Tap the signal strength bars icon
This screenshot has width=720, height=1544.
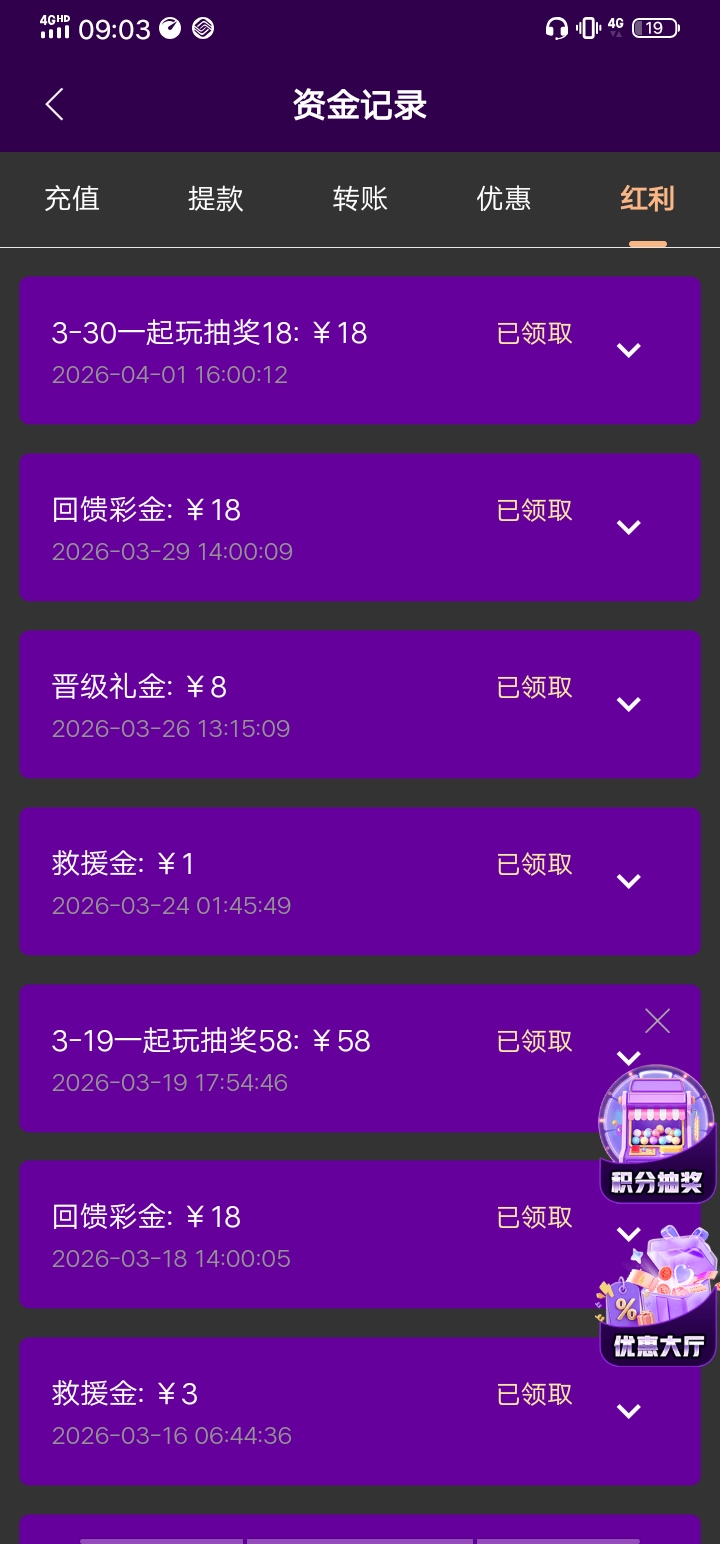tap(55, 31)
